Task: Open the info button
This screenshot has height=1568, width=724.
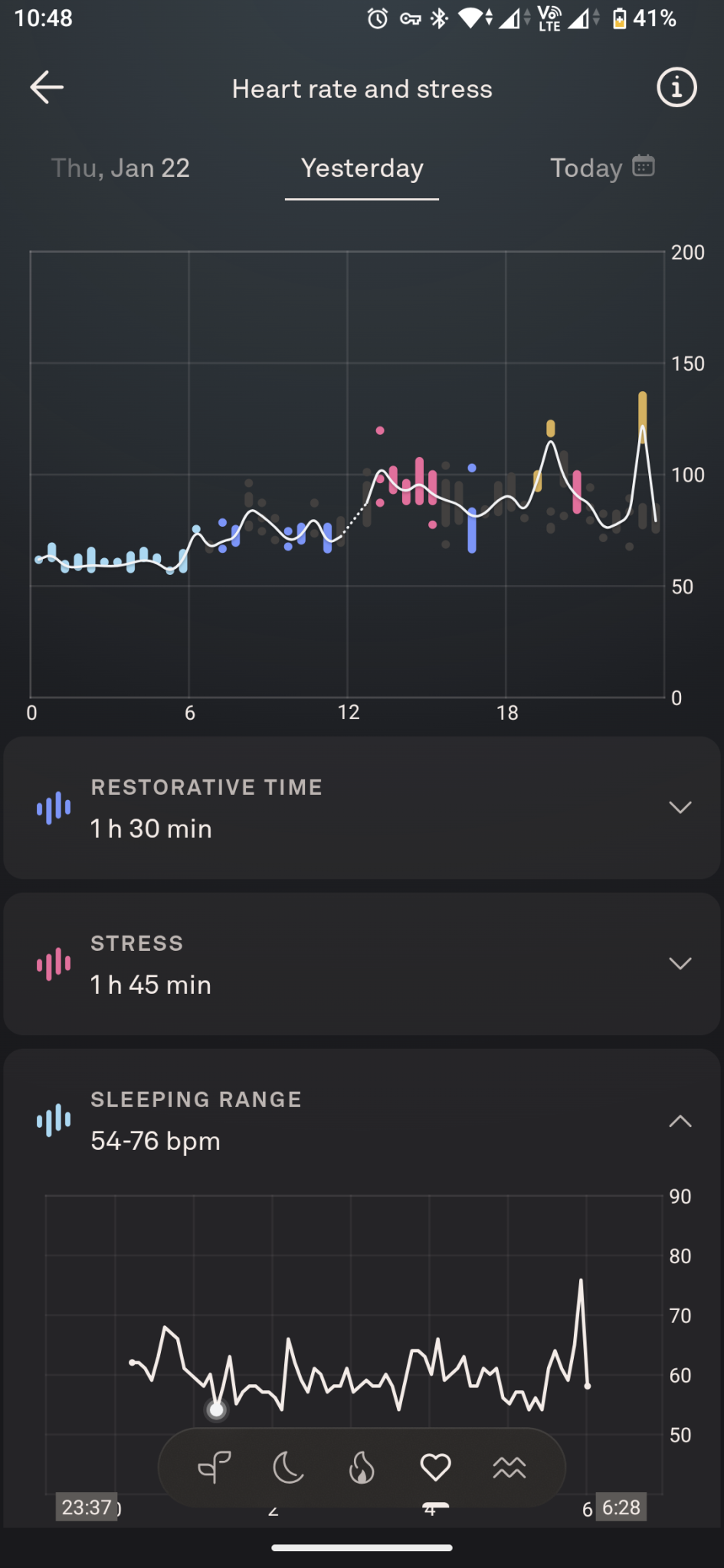Action: pos(676,87)
